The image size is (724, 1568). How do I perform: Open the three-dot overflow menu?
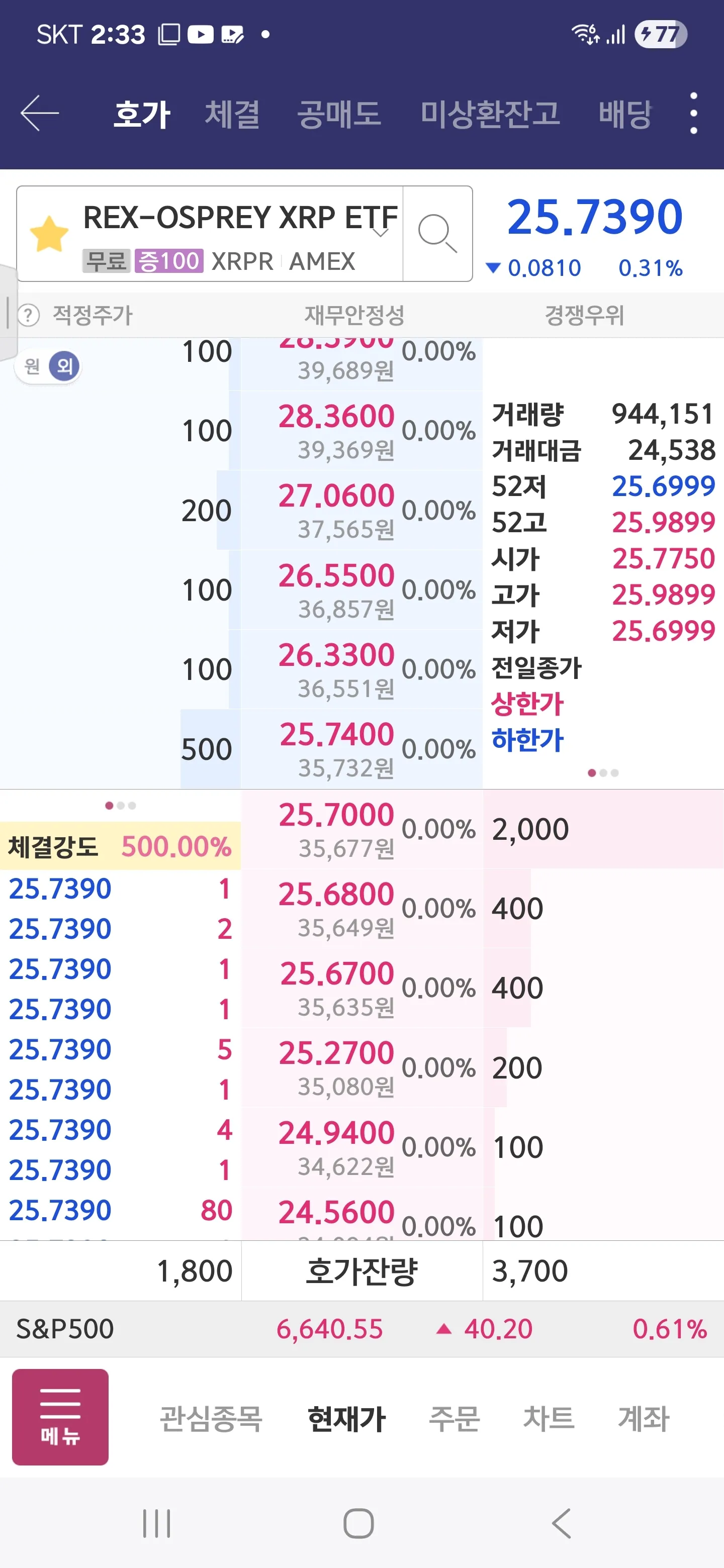693,113
